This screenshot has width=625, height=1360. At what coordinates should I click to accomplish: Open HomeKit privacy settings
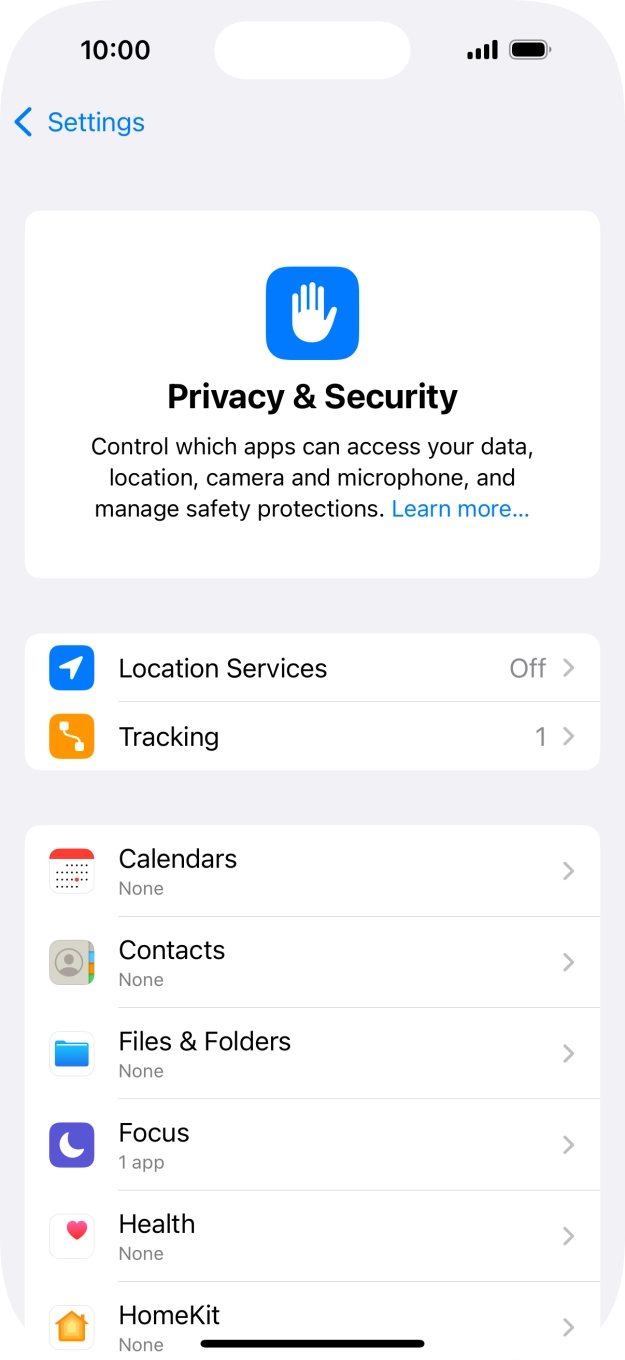(x=312, y=1322)
